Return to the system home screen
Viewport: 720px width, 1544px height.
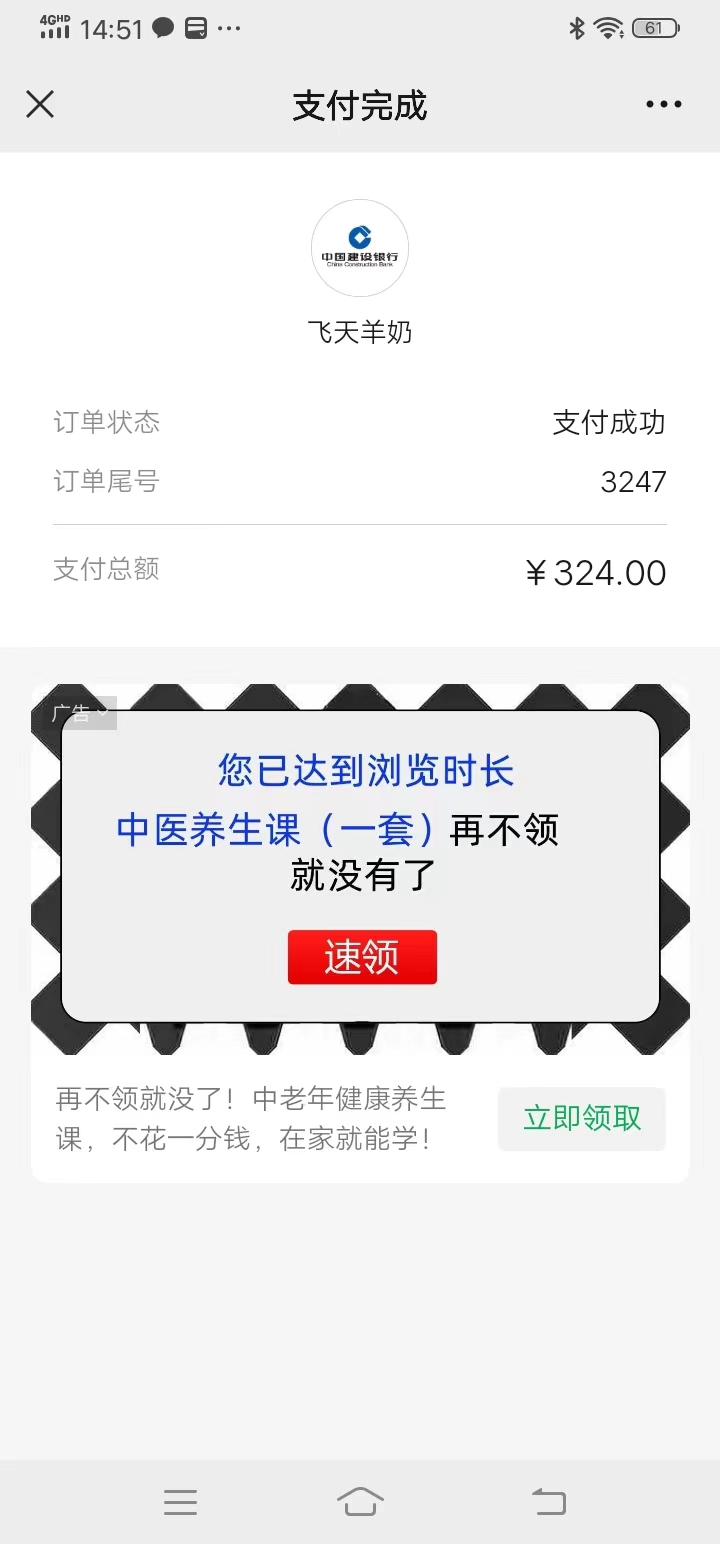tap(360, 1501)
